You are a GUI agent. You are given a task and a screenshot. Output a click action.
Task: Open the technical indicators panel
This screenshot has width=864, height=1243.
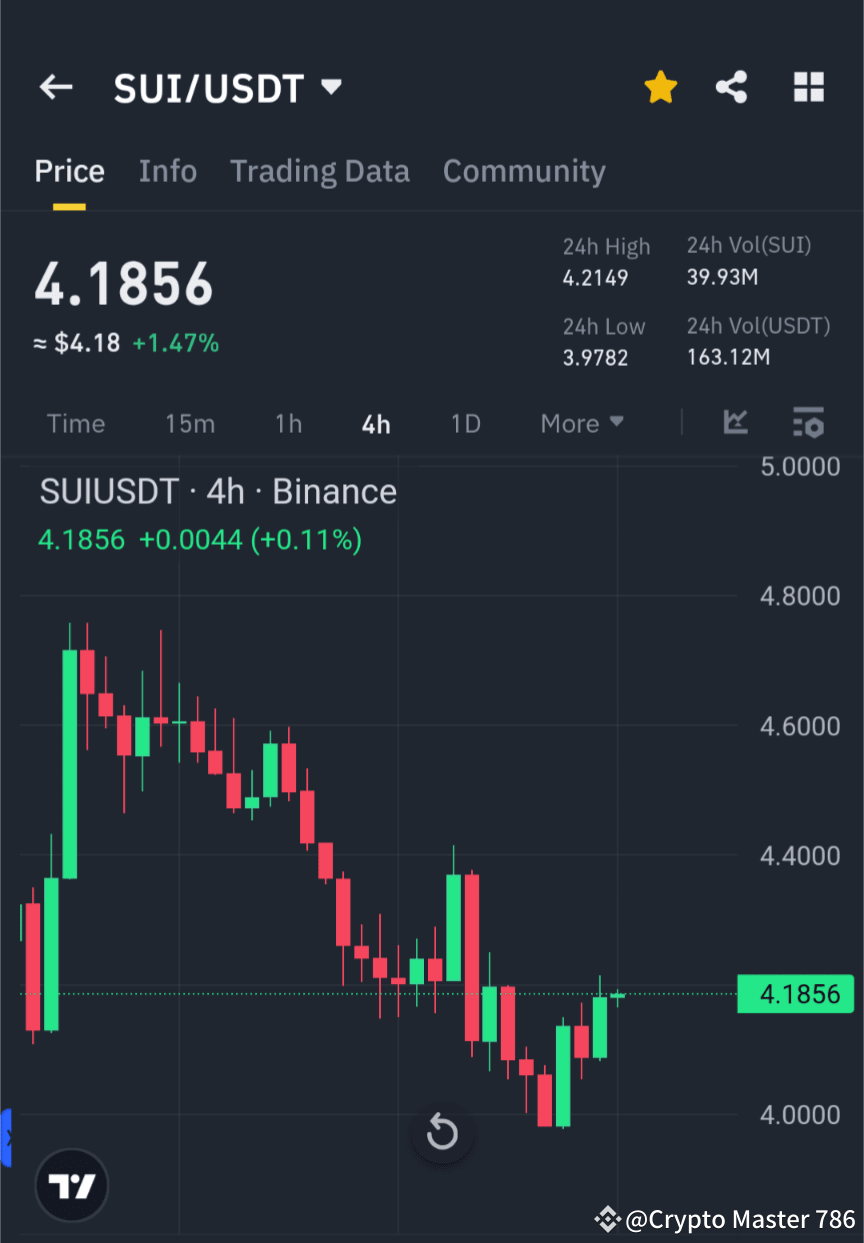coord(808,423)
